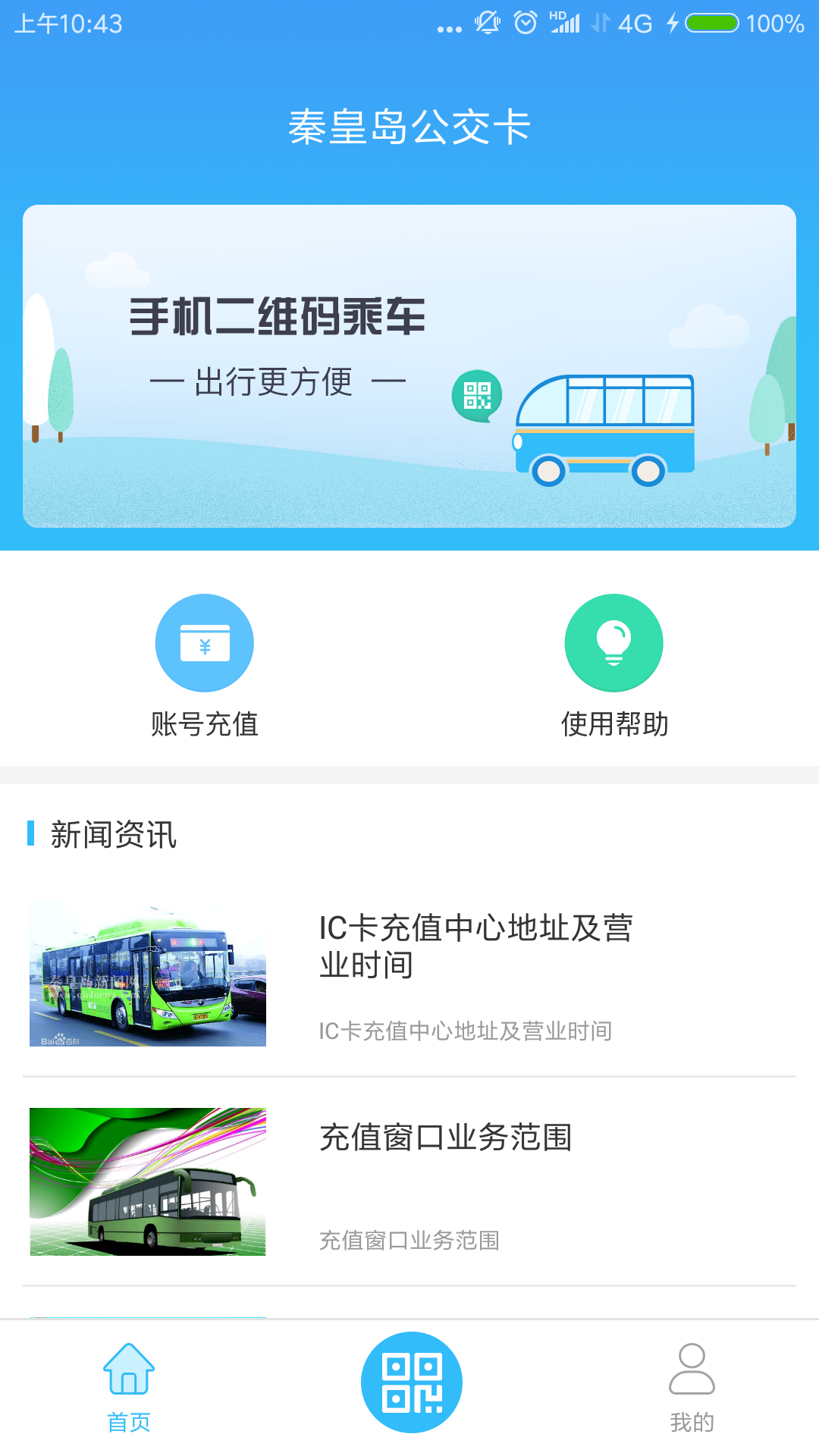819x1456 pixels.
Task: Switch to the 我的 profile tab
Action: pyautogui.click(x=692, y=1388)
